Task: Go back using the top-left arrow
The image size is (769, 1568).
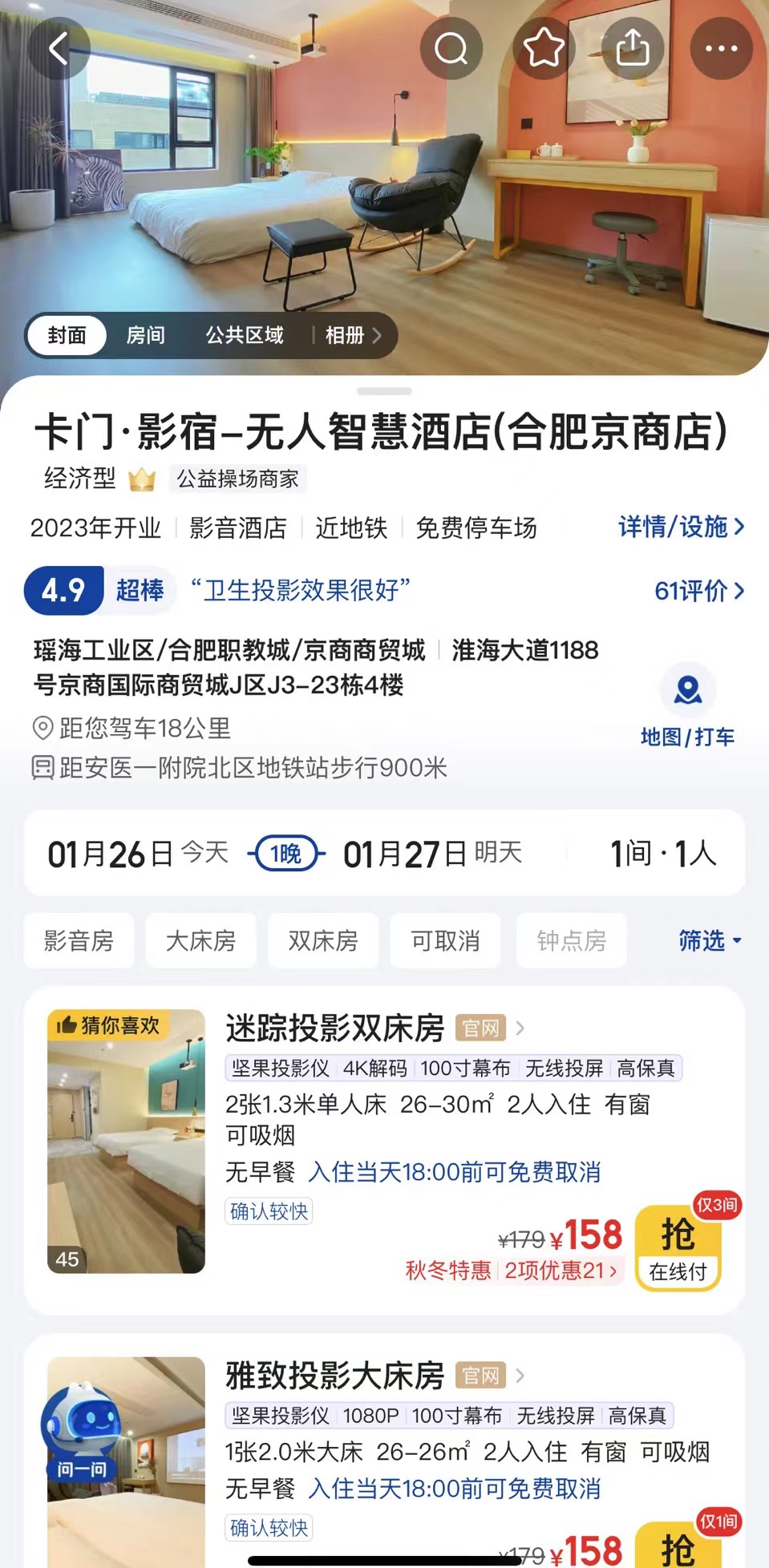Action: pos(59,48)
